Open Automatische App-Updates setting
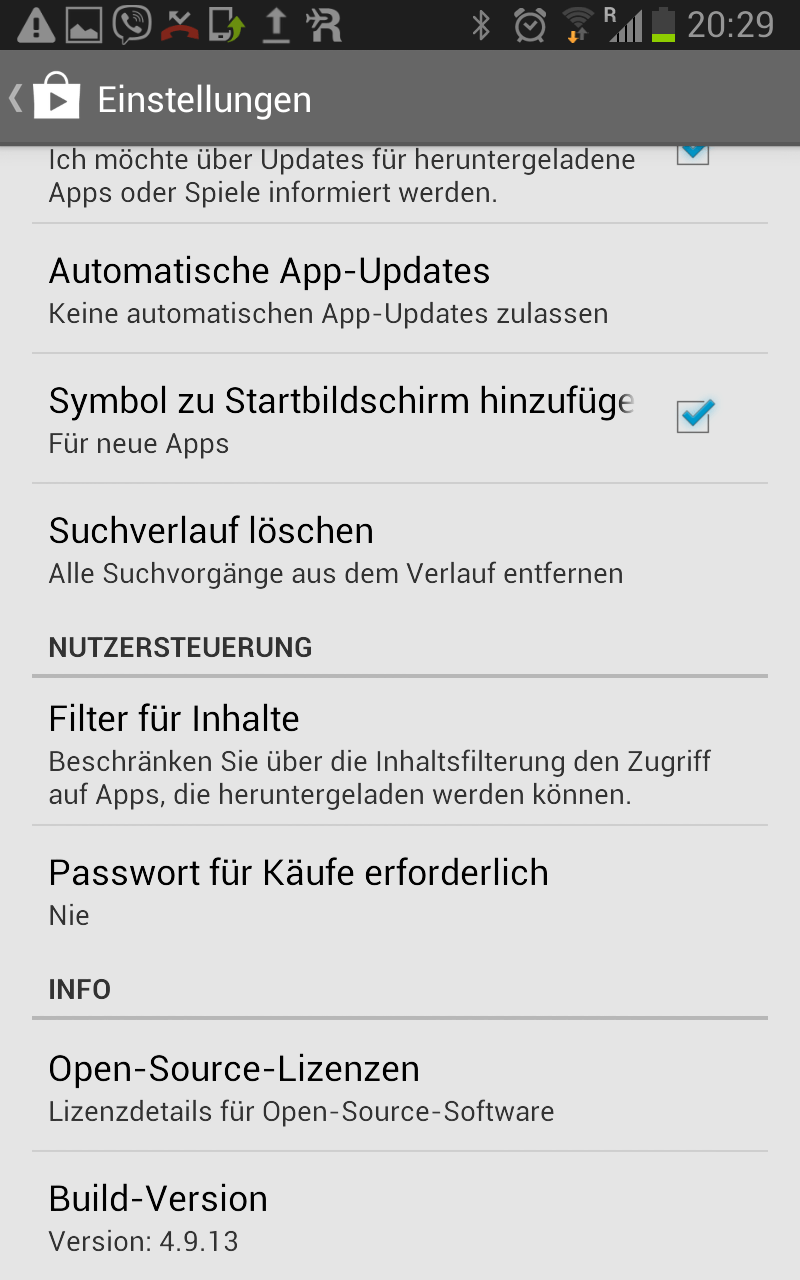800x1280 pixels. [400, 290]
